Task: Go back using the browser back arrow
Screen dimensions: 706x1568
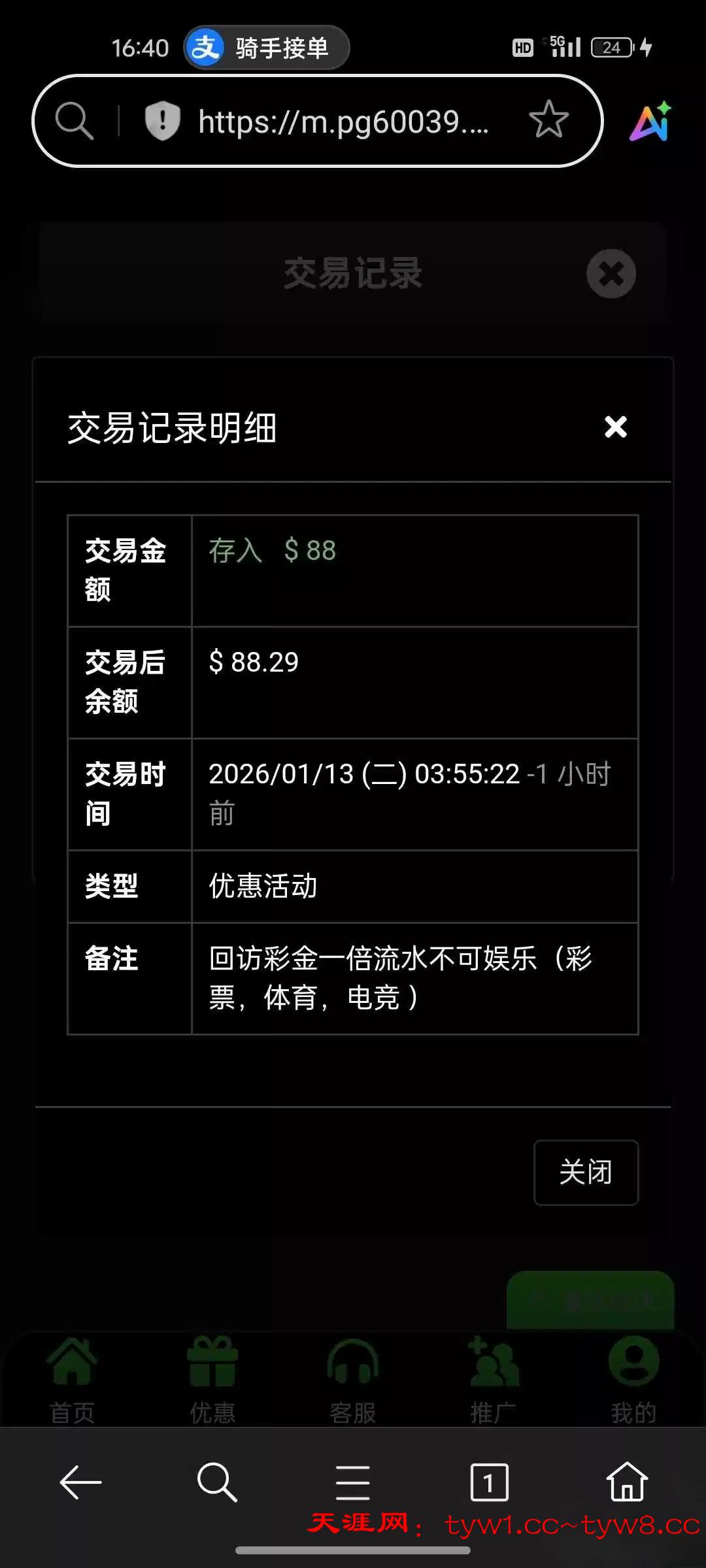Action: click(80, 1482)
